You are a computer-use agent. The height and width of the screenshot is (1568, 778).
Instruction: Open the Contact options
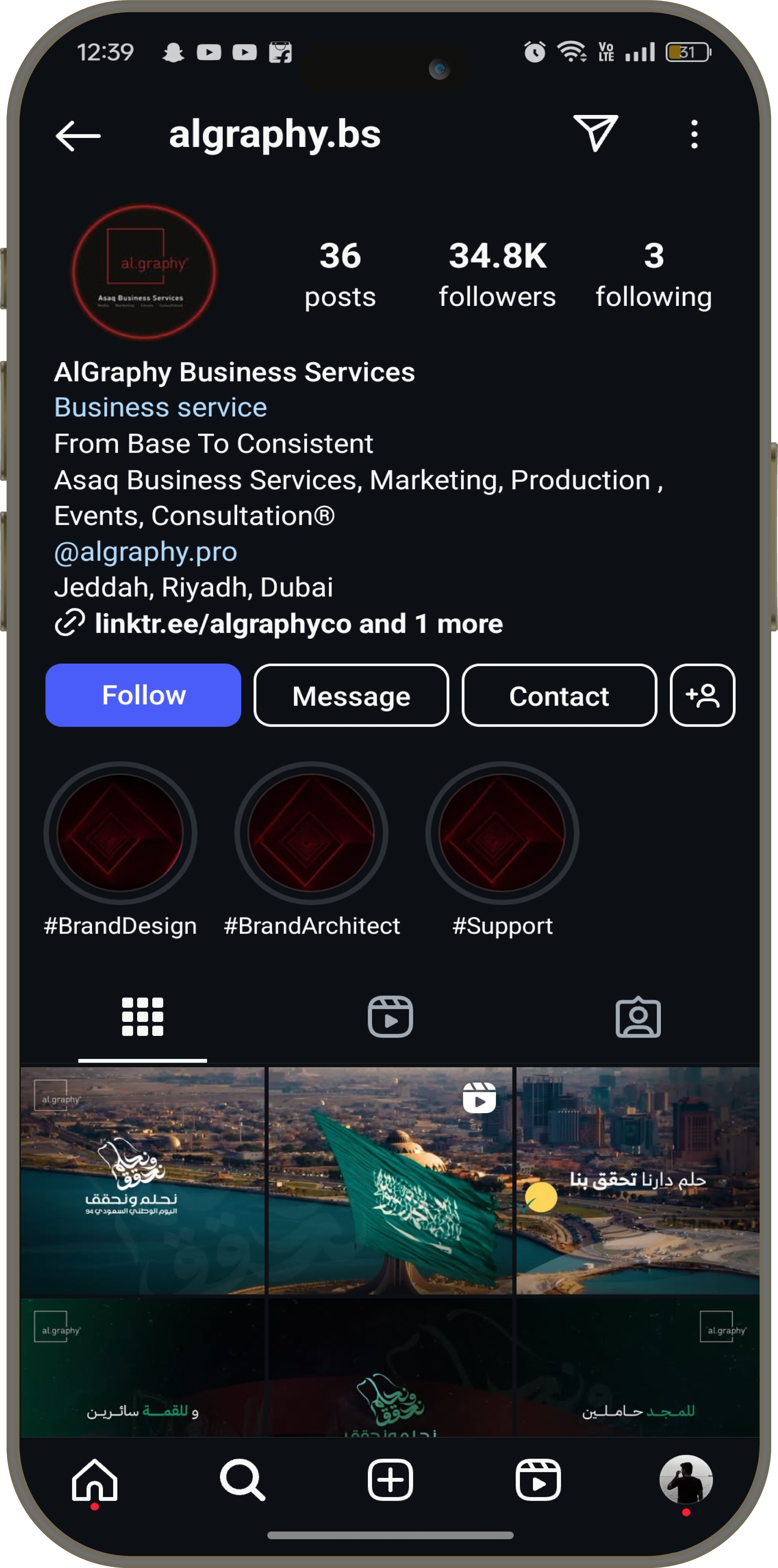pyautogui.click(x=559, y=695)
